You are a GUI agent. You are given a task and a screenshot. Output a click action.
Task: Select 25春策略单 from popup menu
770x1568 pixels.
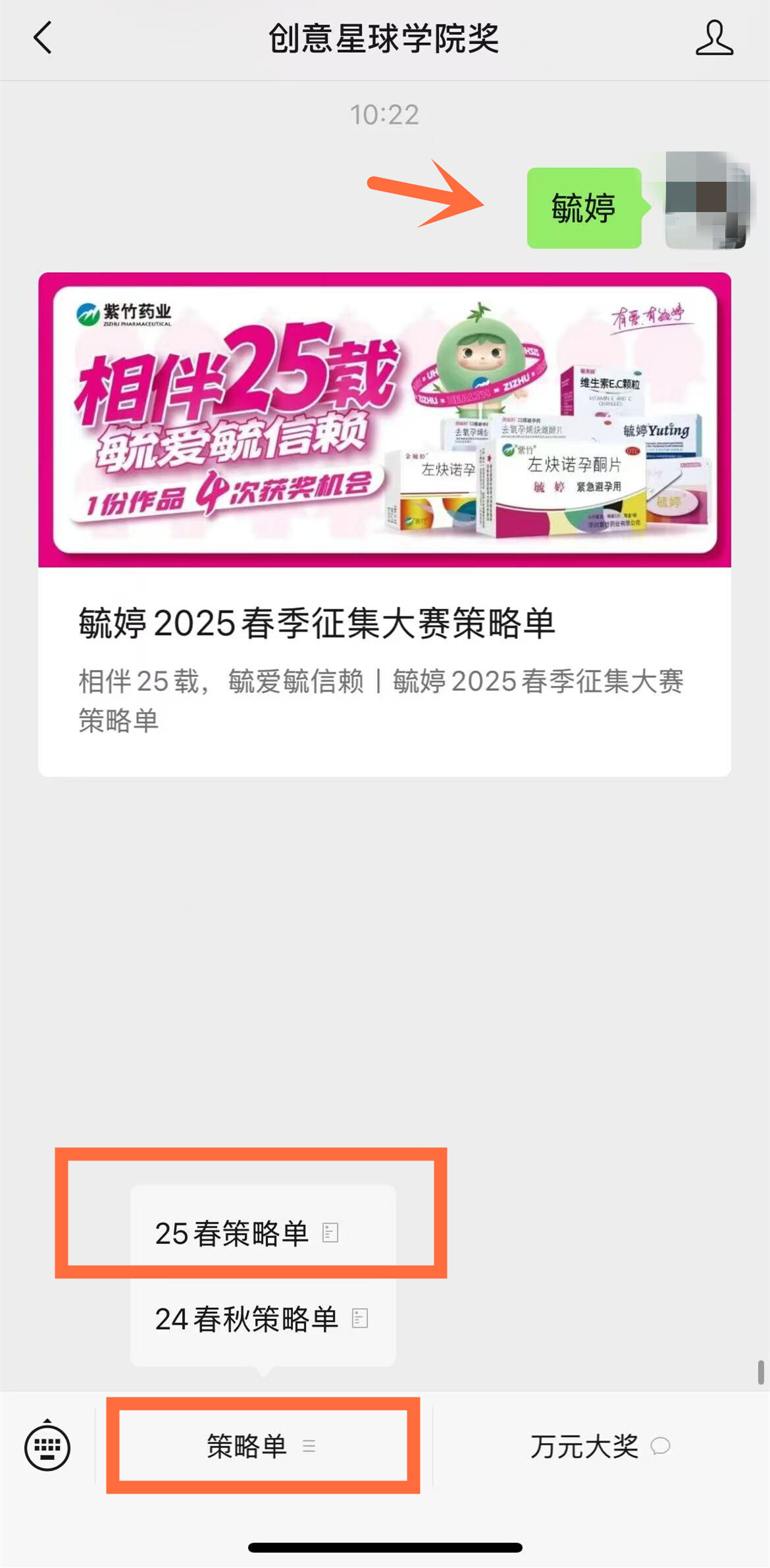point(247,1233)
